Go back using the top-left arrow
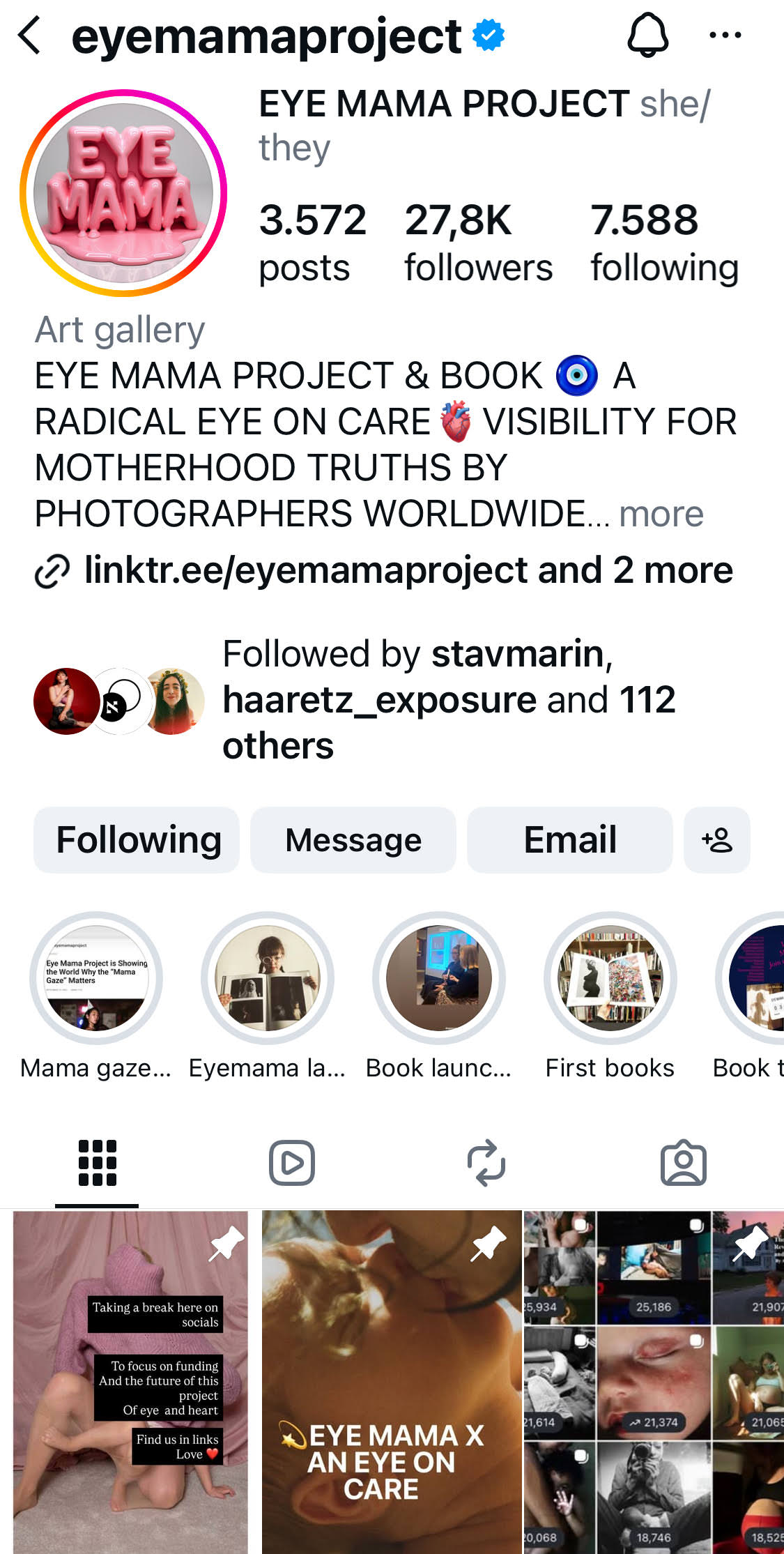Image resolution: width=784 pixels, height=1554 pixels. (29, 36)
